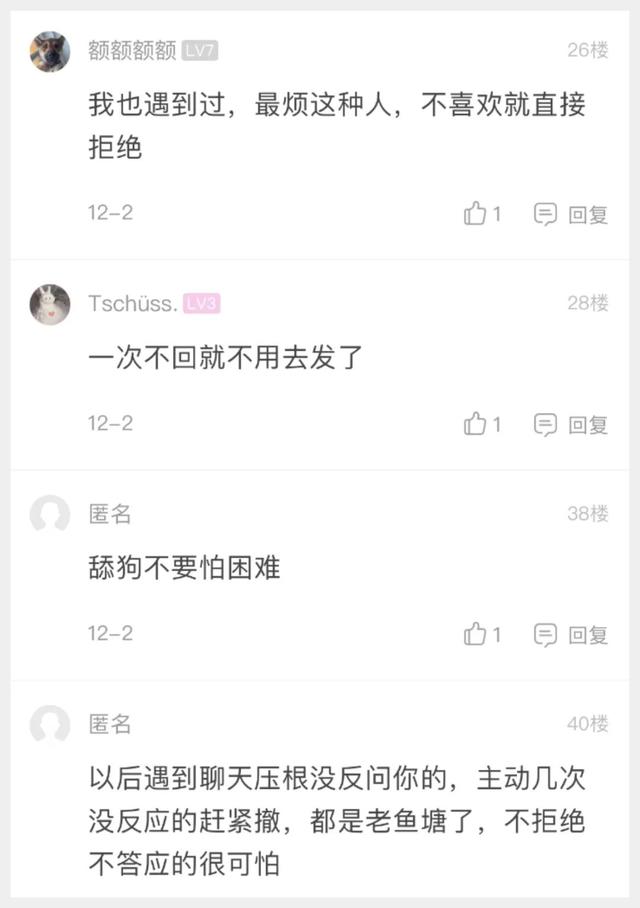Image resolution: width=640 pixels, height=908 pixels.
Task: Reply to 额额额额's comment
Action: tap(571, 214)
